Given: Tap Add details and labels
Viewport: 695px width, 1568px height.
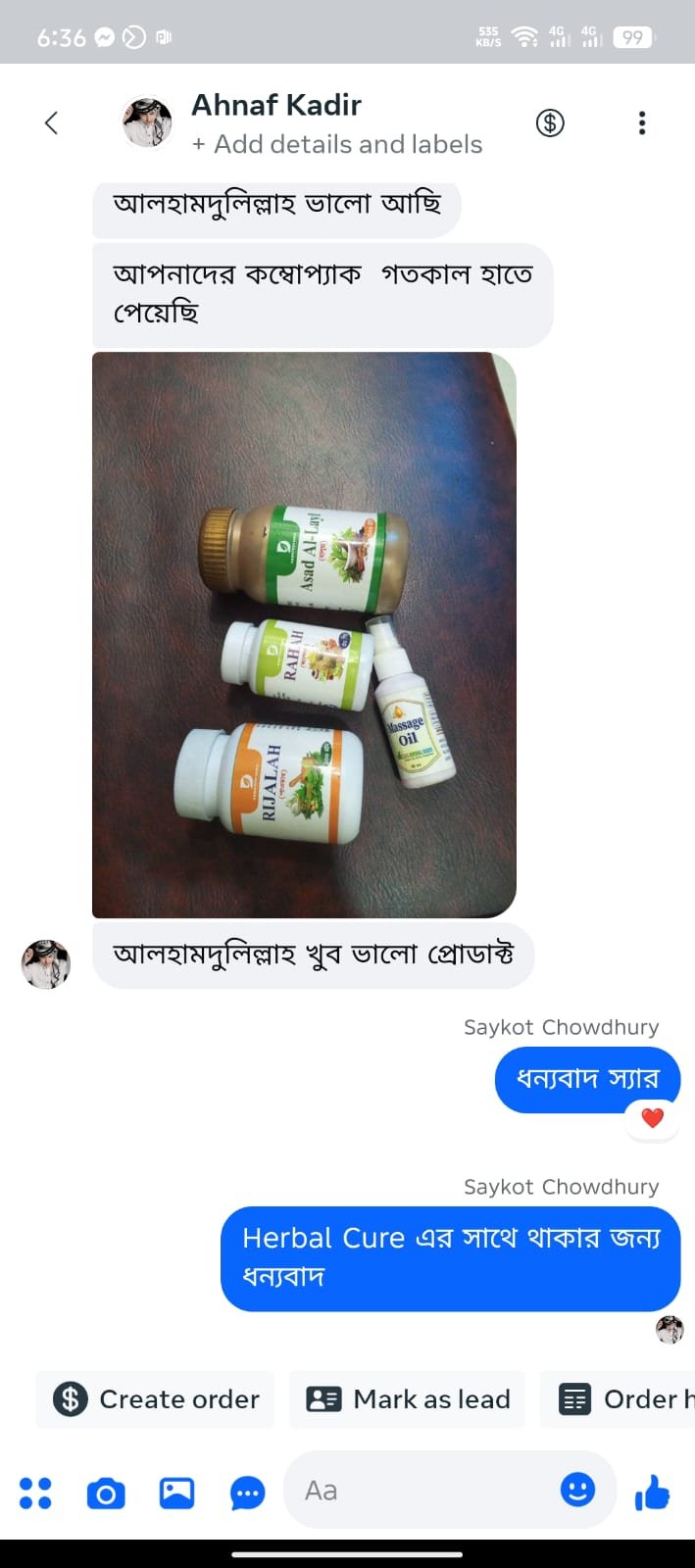Looking at the screenshot, I should coord(337,144).
